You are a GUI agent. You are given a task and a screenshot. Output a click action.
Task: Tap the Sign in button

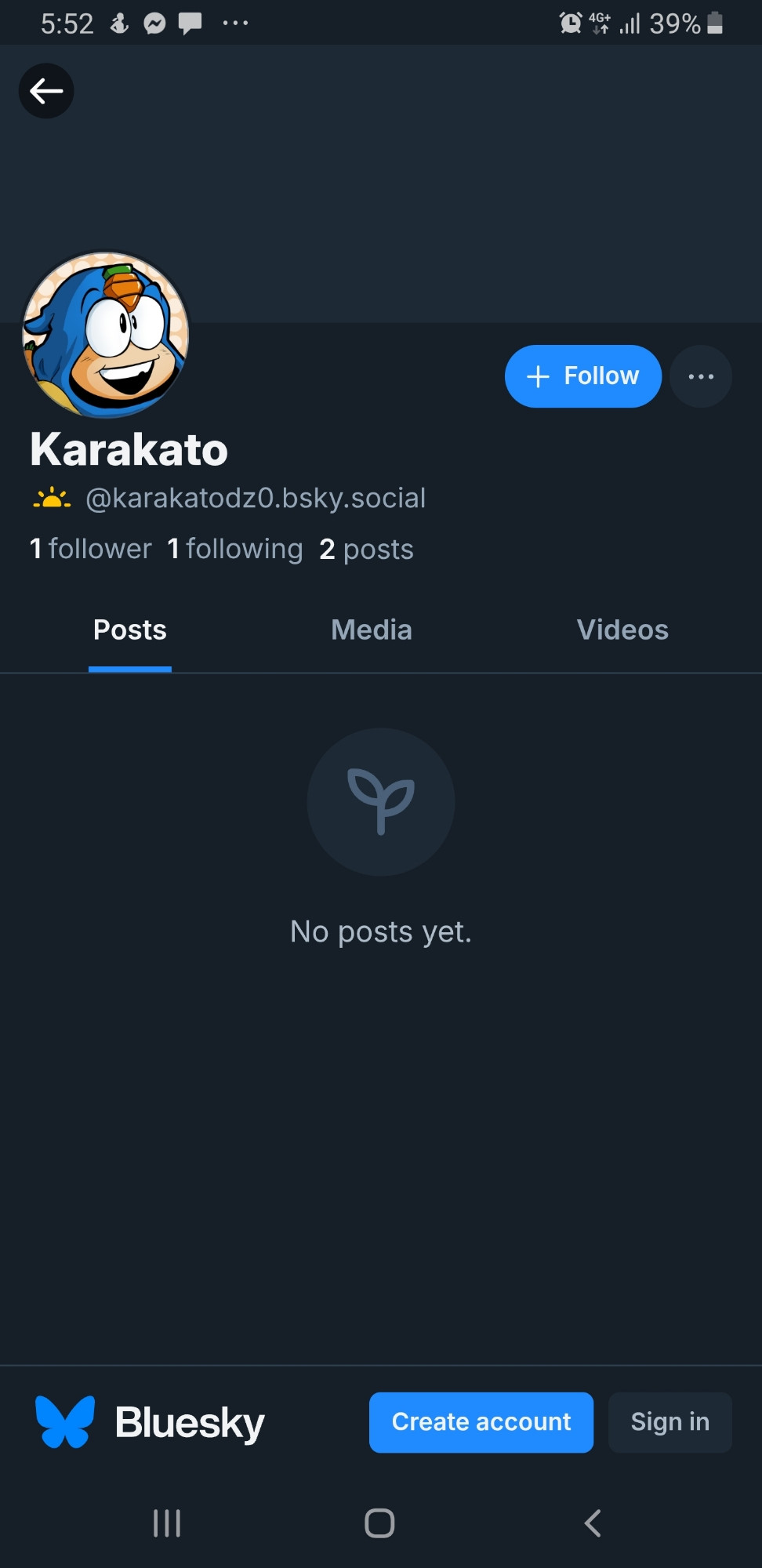[670, 1422]
